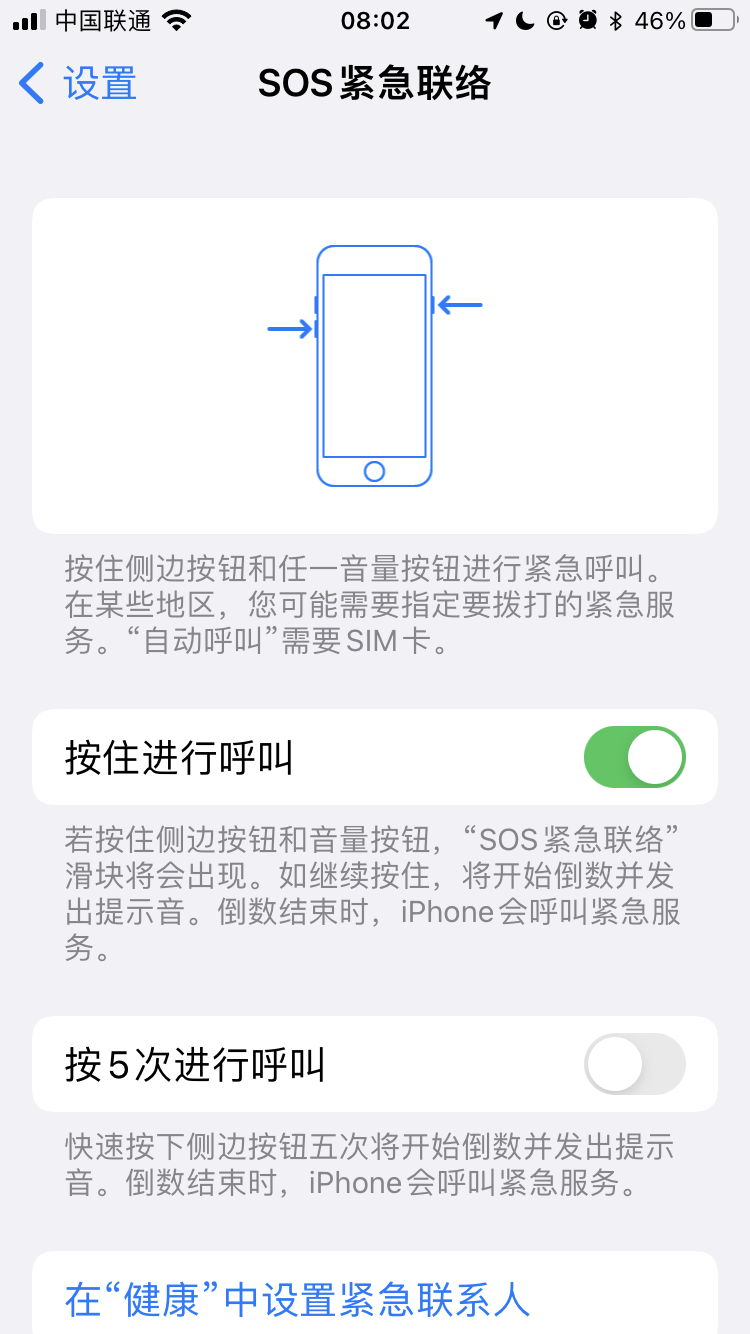Tap the home button circle on the phone diagram

375,470
